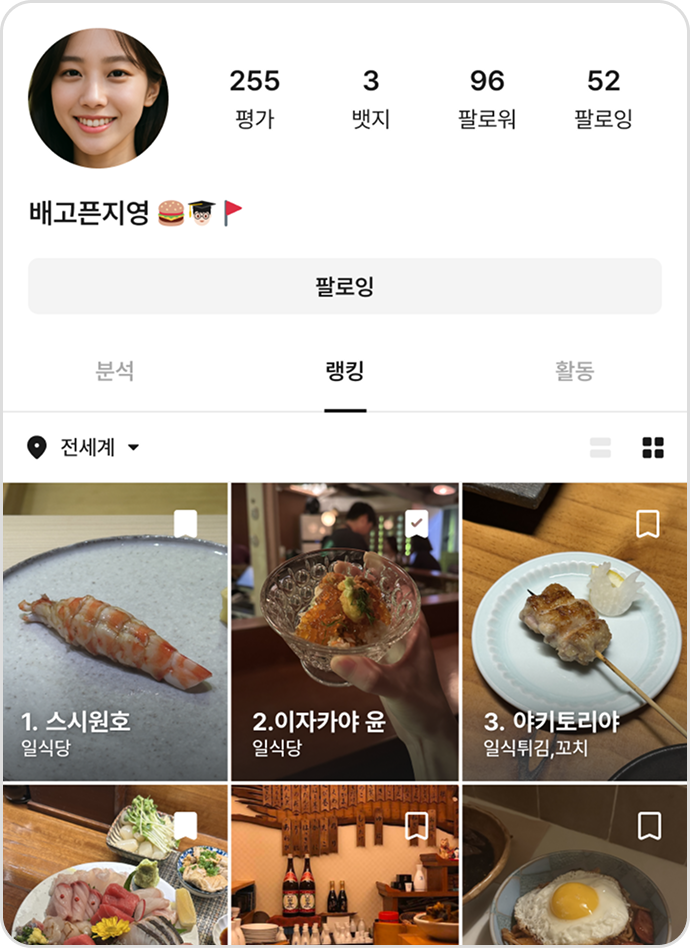
Task: Toggle the check mark on 이자카야 윤
Action: [417, 523]
